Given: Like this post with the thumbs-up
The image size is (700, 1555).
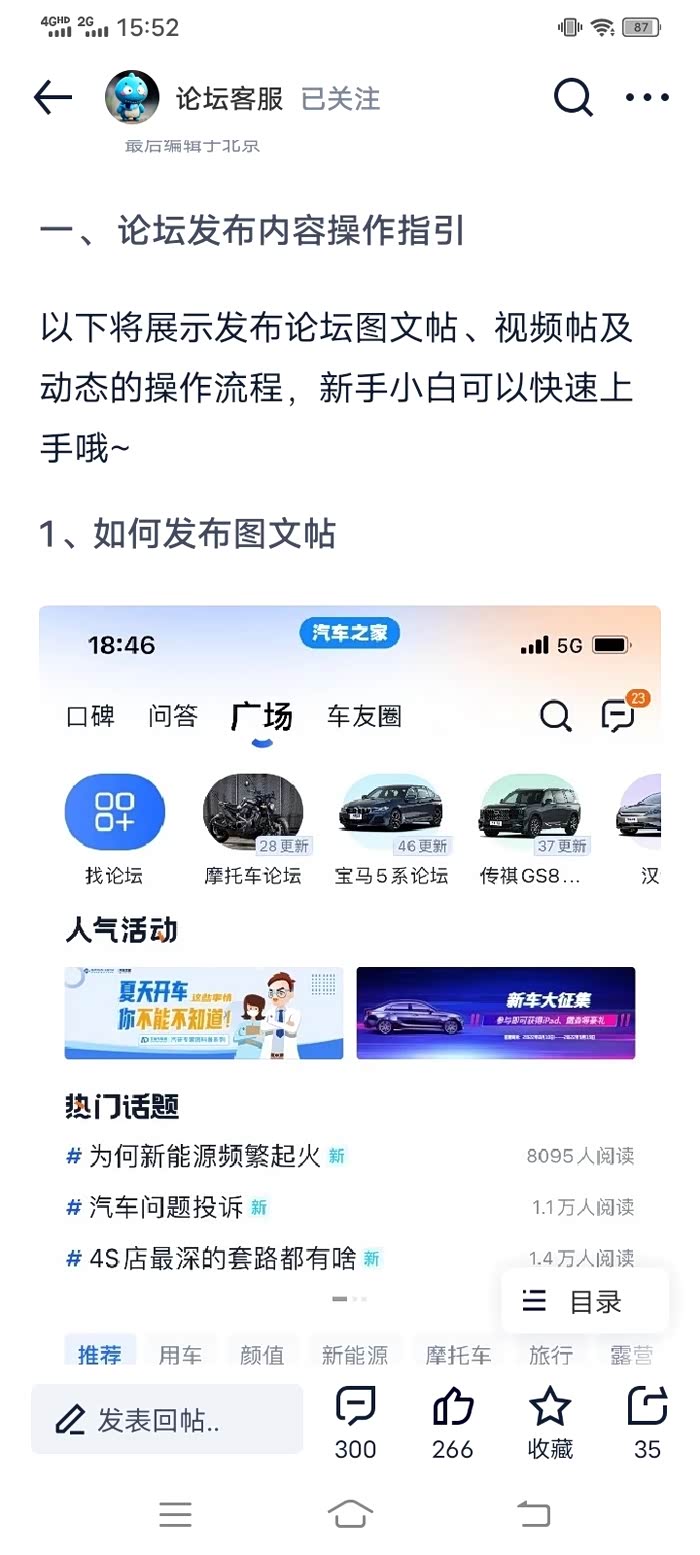Looking at the screenshot, I should [x=452, y=1420].
